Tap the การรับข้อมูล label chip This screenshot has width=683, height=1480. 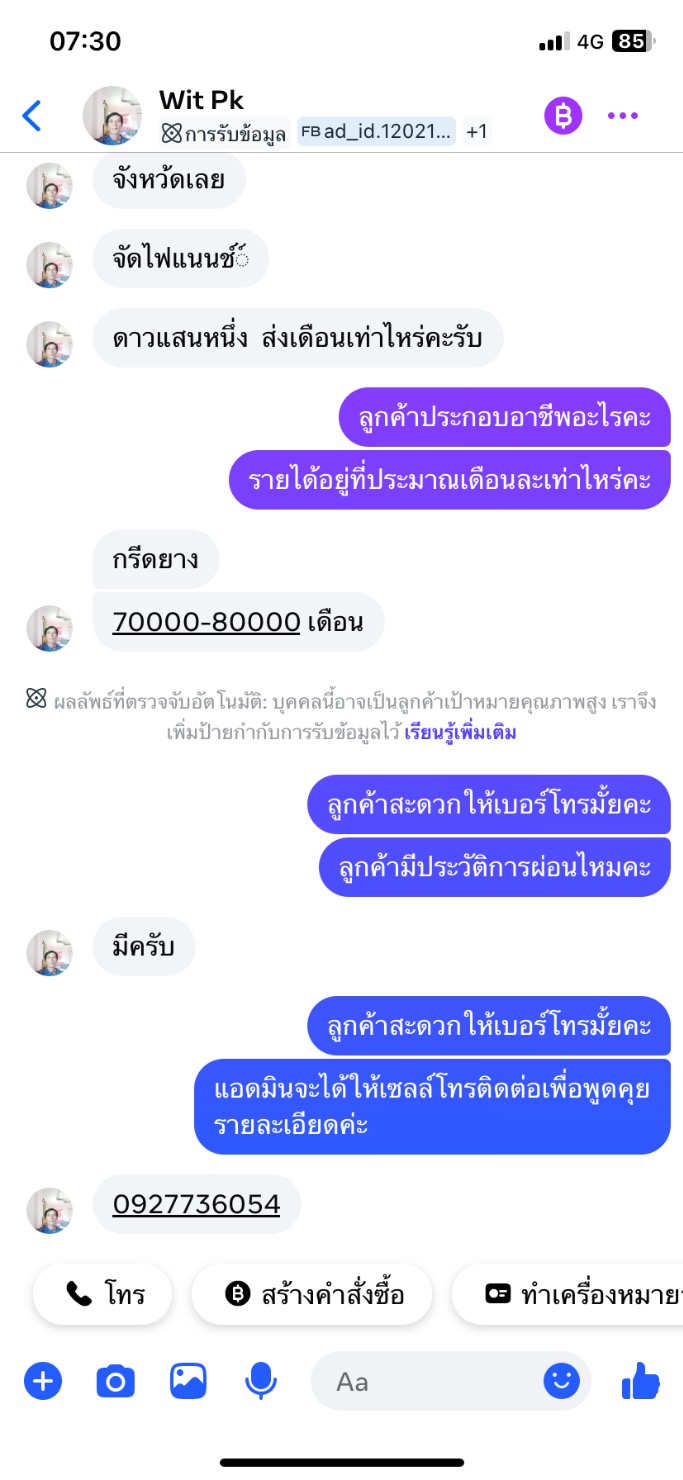pos(225,132)
